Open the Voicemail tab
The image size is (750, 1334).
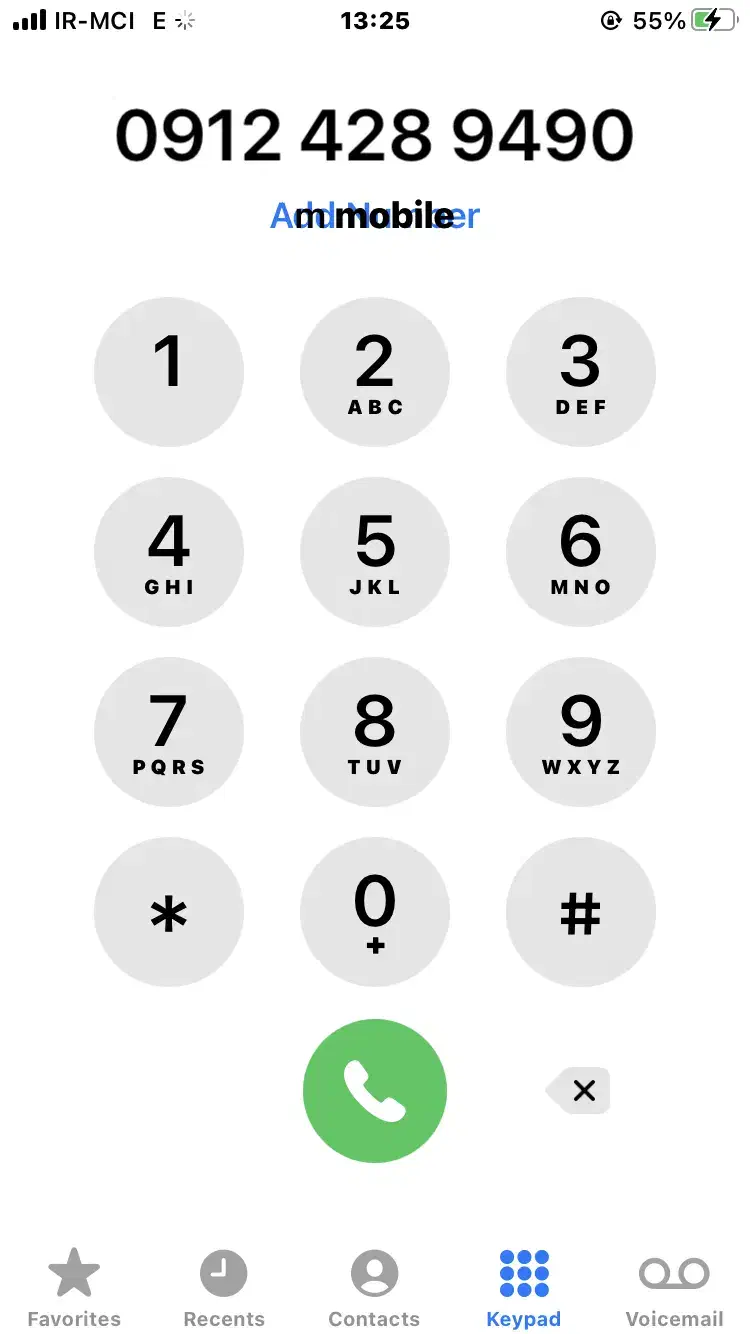[x=674, y=1288]
